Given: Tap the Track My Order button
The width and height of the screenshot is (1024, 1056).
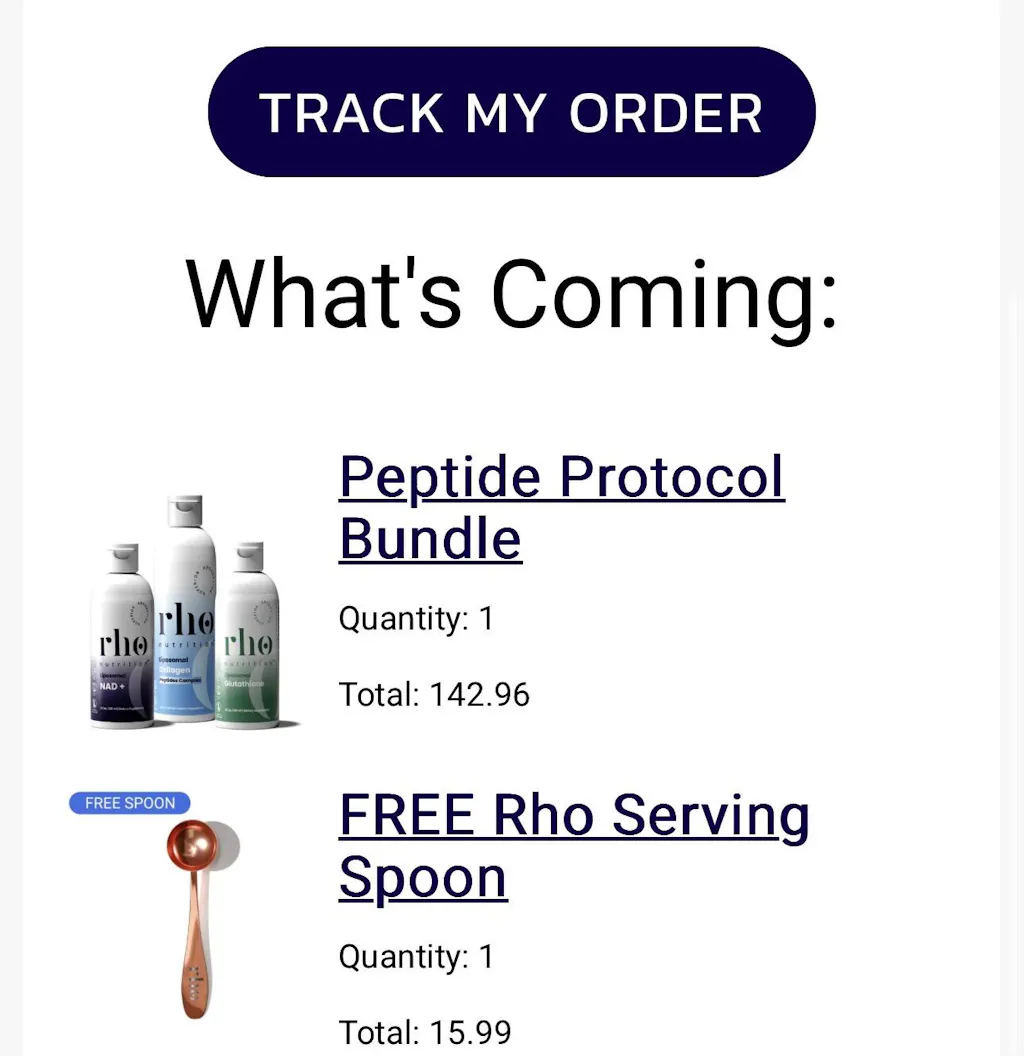Looking at the screenshot, I should click(x=511, y=112).
